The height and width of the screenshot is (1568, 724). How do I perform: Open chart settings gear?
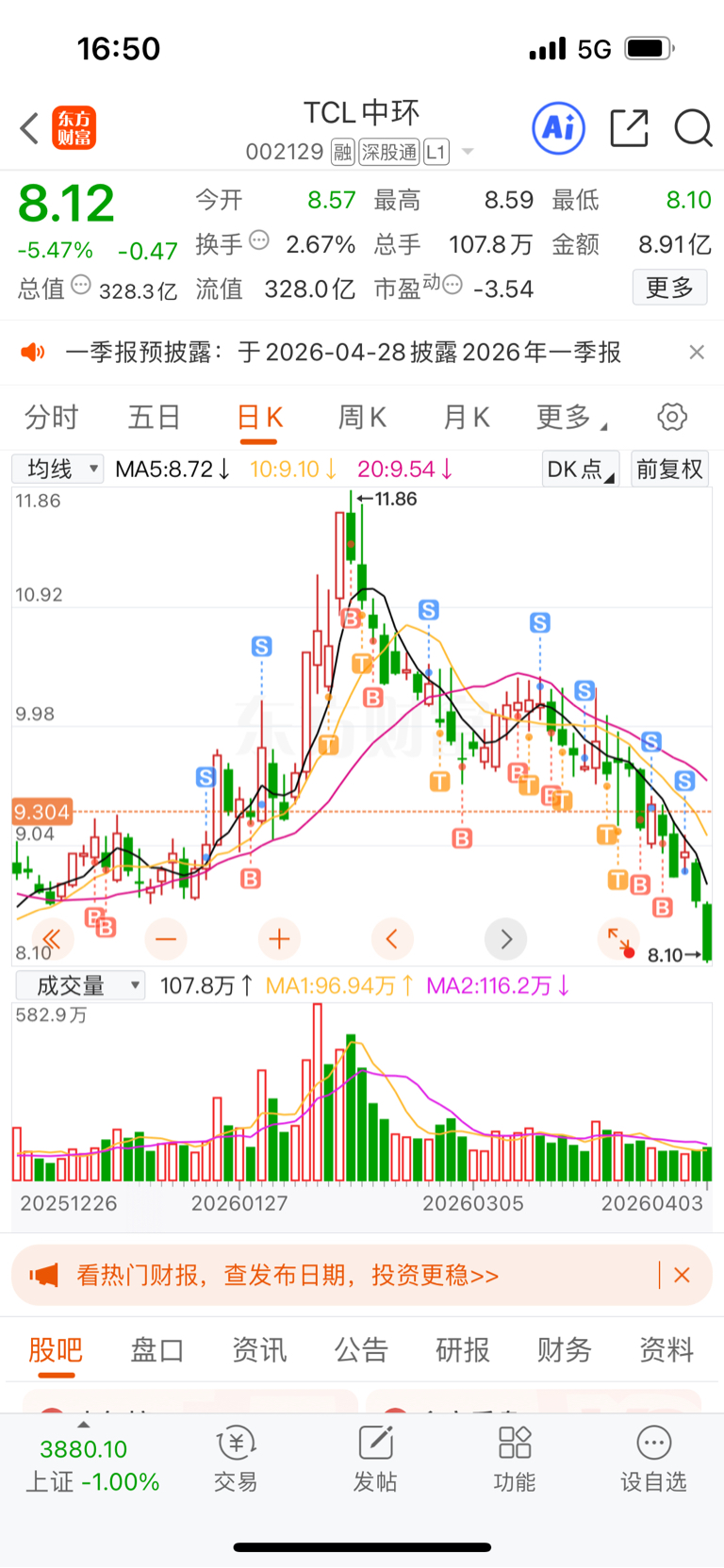tap(672, 417)
